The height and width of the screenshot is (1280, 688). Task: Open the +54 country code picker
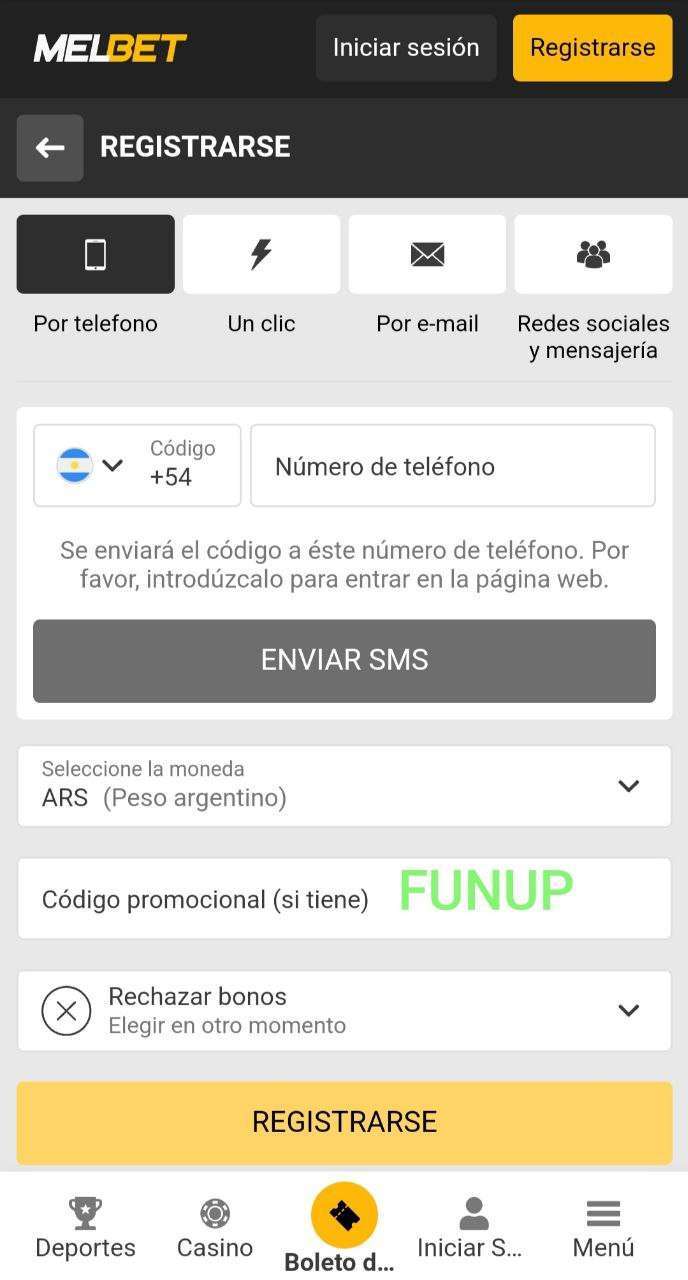[137, 466]
